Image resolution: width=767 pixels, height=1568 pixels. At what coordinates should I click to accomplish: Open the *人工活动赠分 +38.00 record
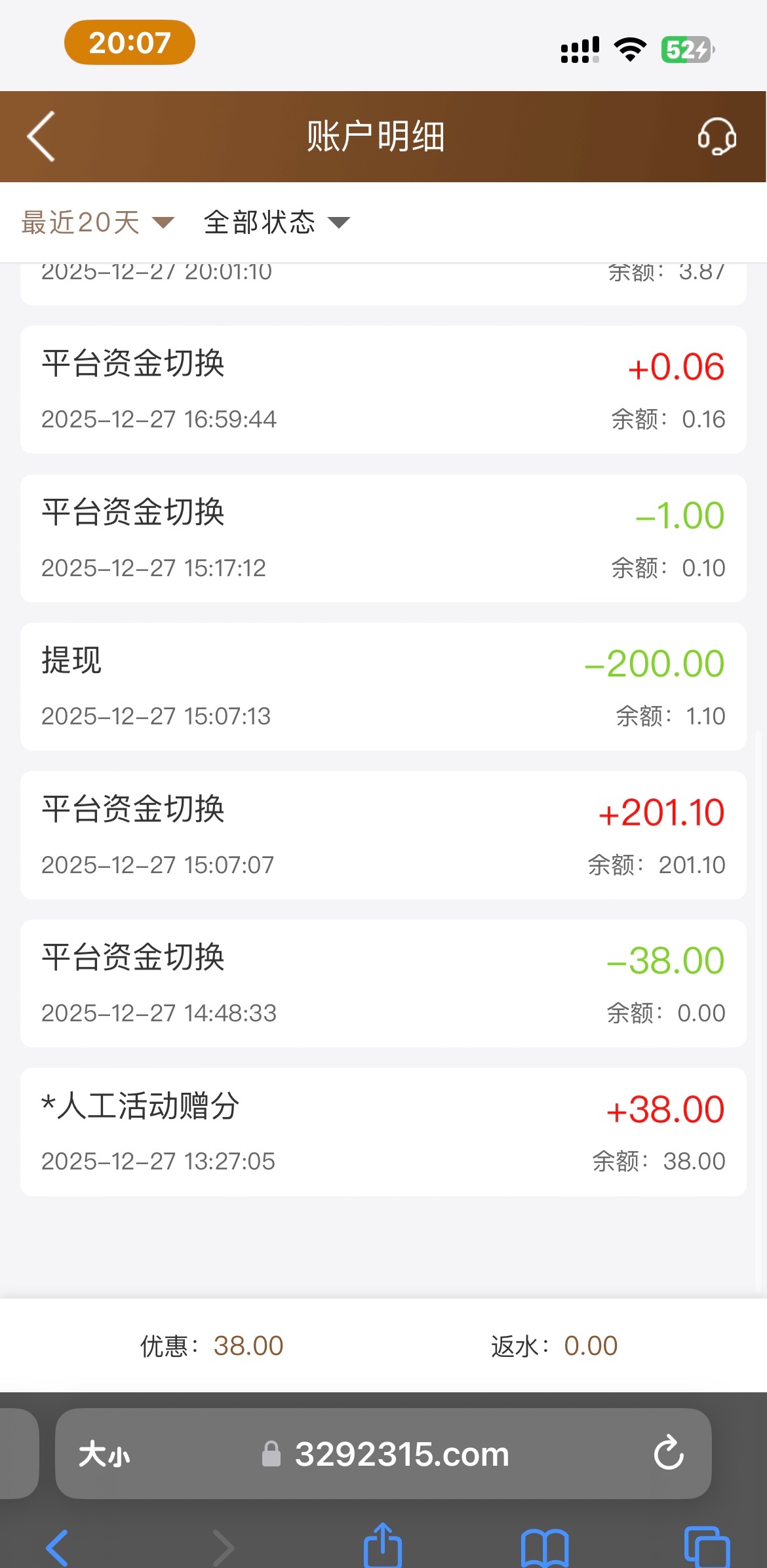tap(383, 1131)
